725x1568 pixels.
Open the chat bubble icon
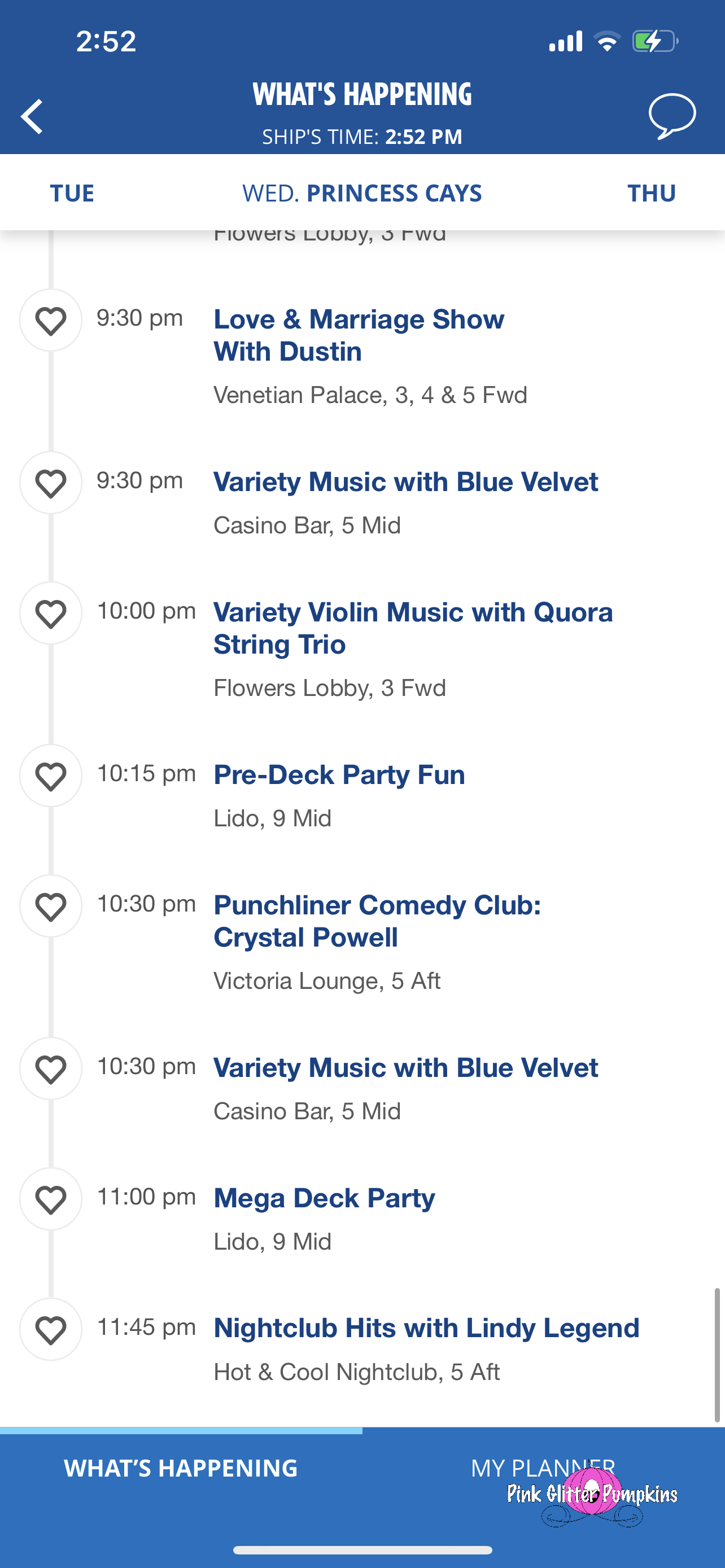click(671, 116)
